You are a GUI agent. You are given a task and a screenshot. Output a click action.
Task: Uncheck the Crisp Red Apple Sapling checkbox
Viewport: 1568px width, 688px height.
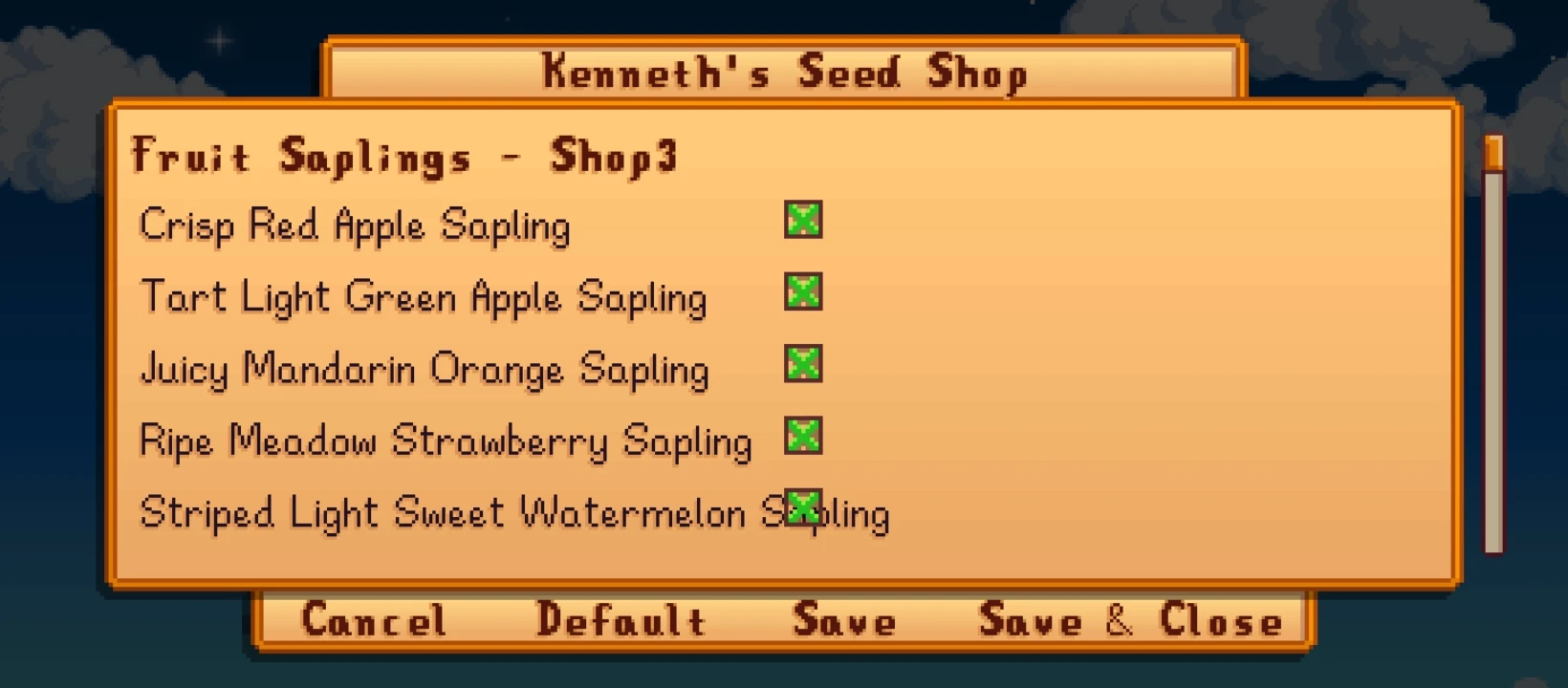coord(803,220)
